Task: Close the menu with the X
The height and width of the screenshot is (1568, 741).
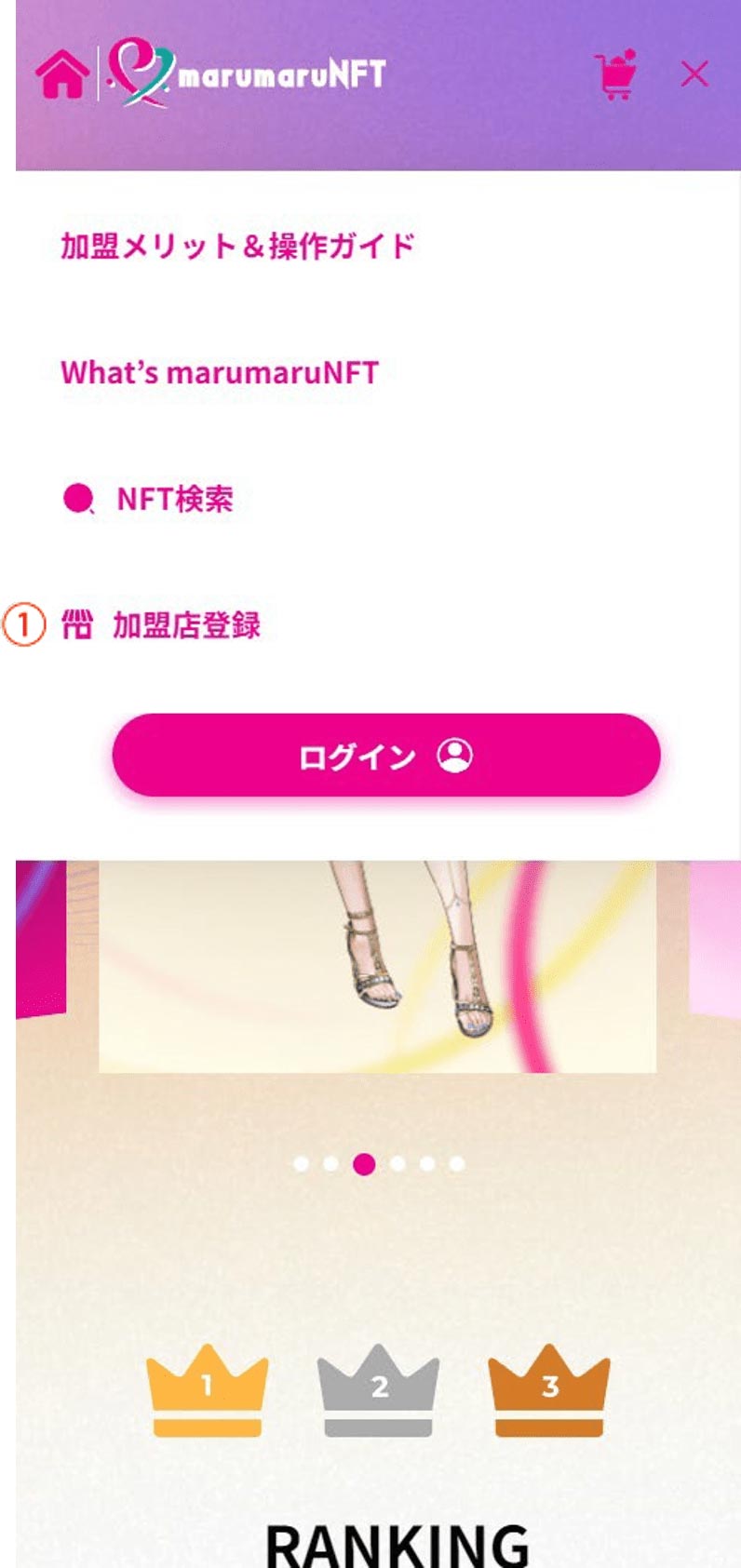Action: [694, 74]
